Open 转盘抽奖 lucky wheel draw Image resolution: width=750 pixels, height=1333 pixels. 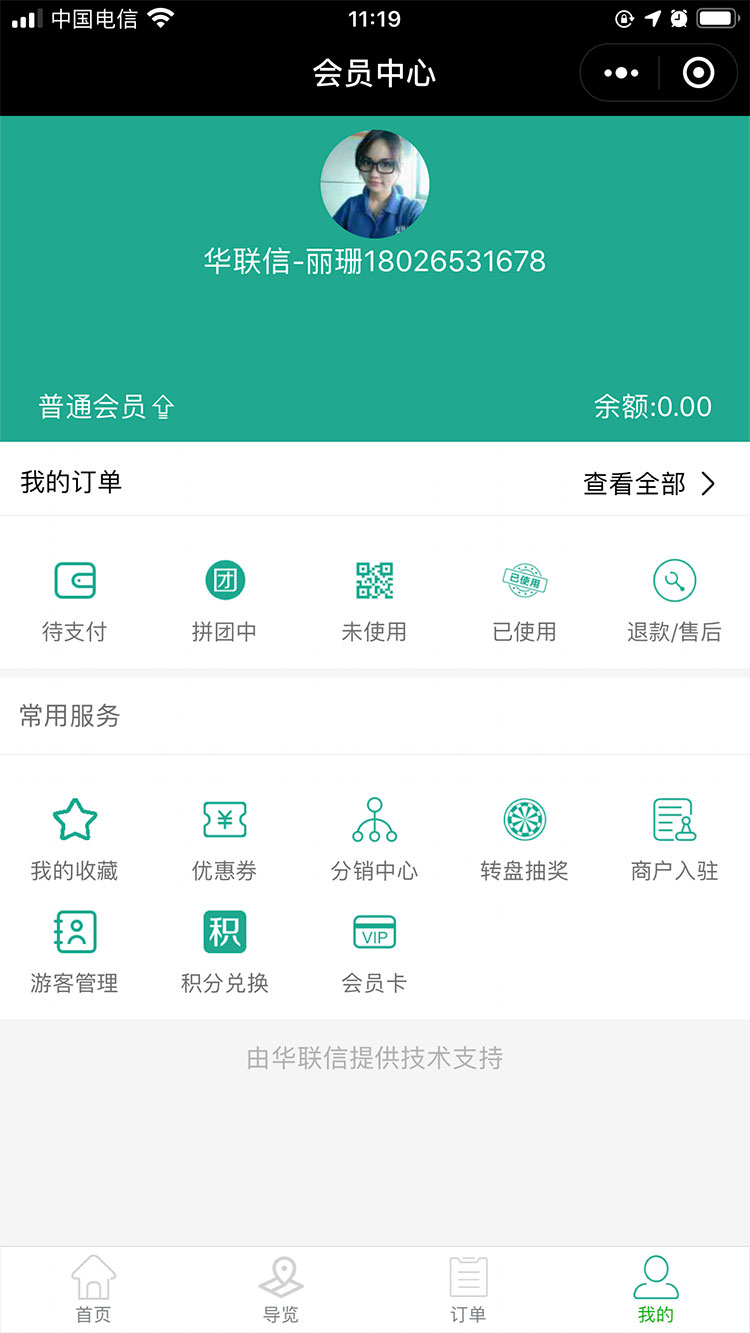(x=525, y=840)
